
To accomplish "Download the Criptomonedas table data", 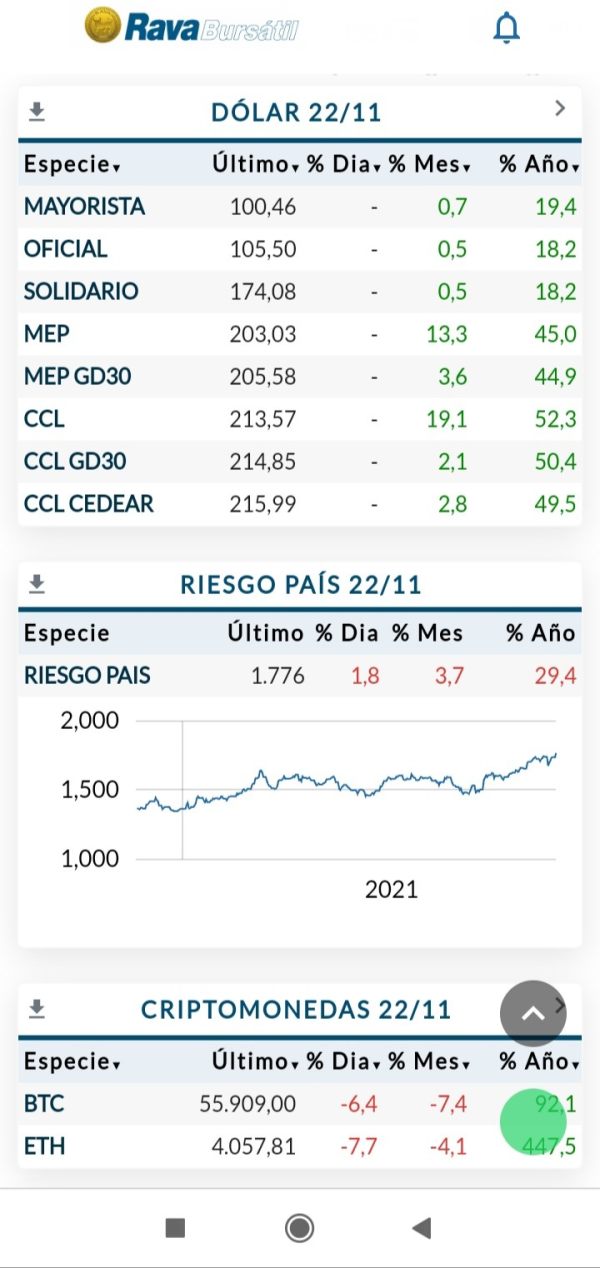I will (37, 1009).
